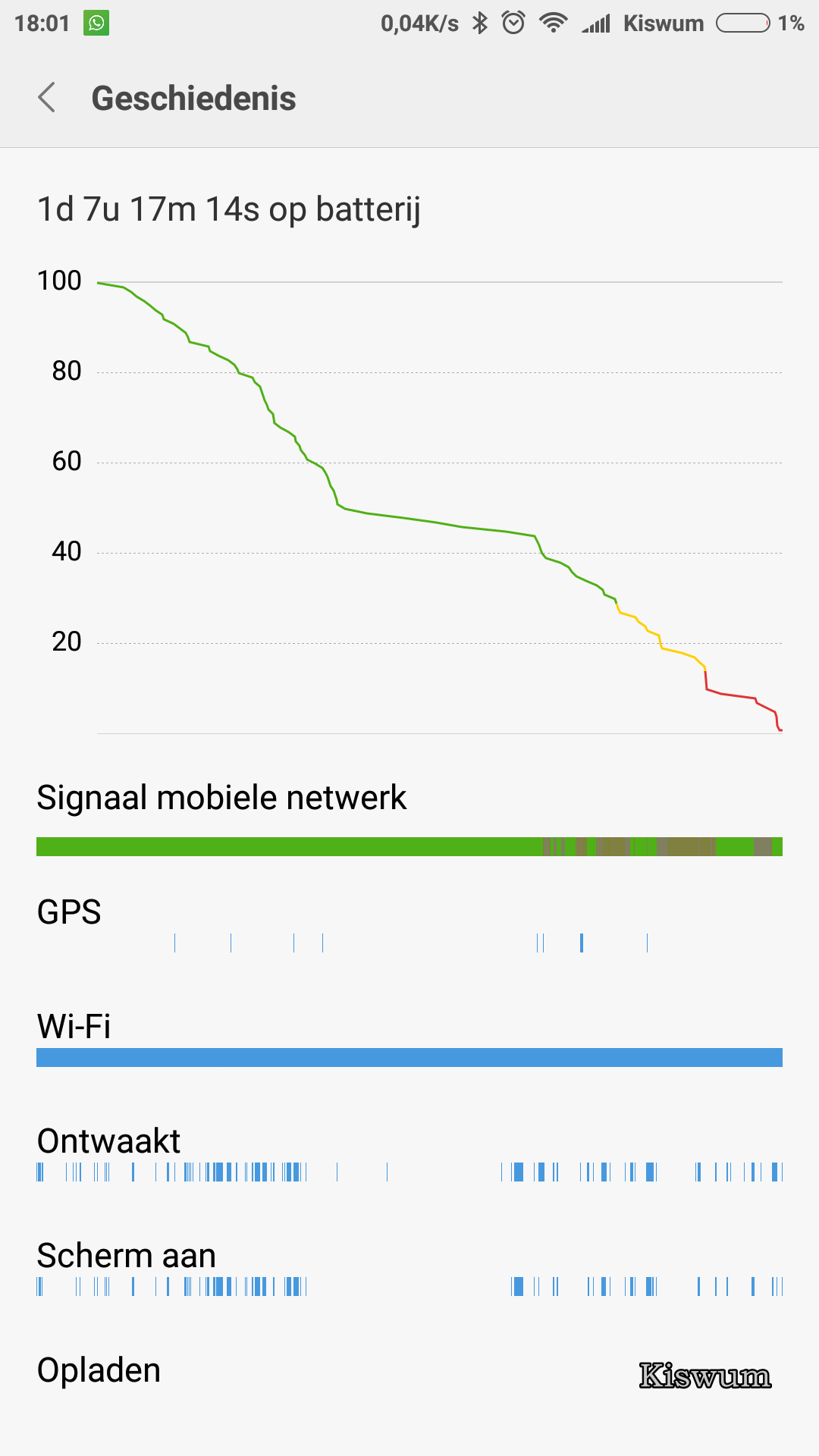Go back from the Geschiedenis screen
Image resolution: width=819 pixels, height=1456 pixels.
(47, 98)
